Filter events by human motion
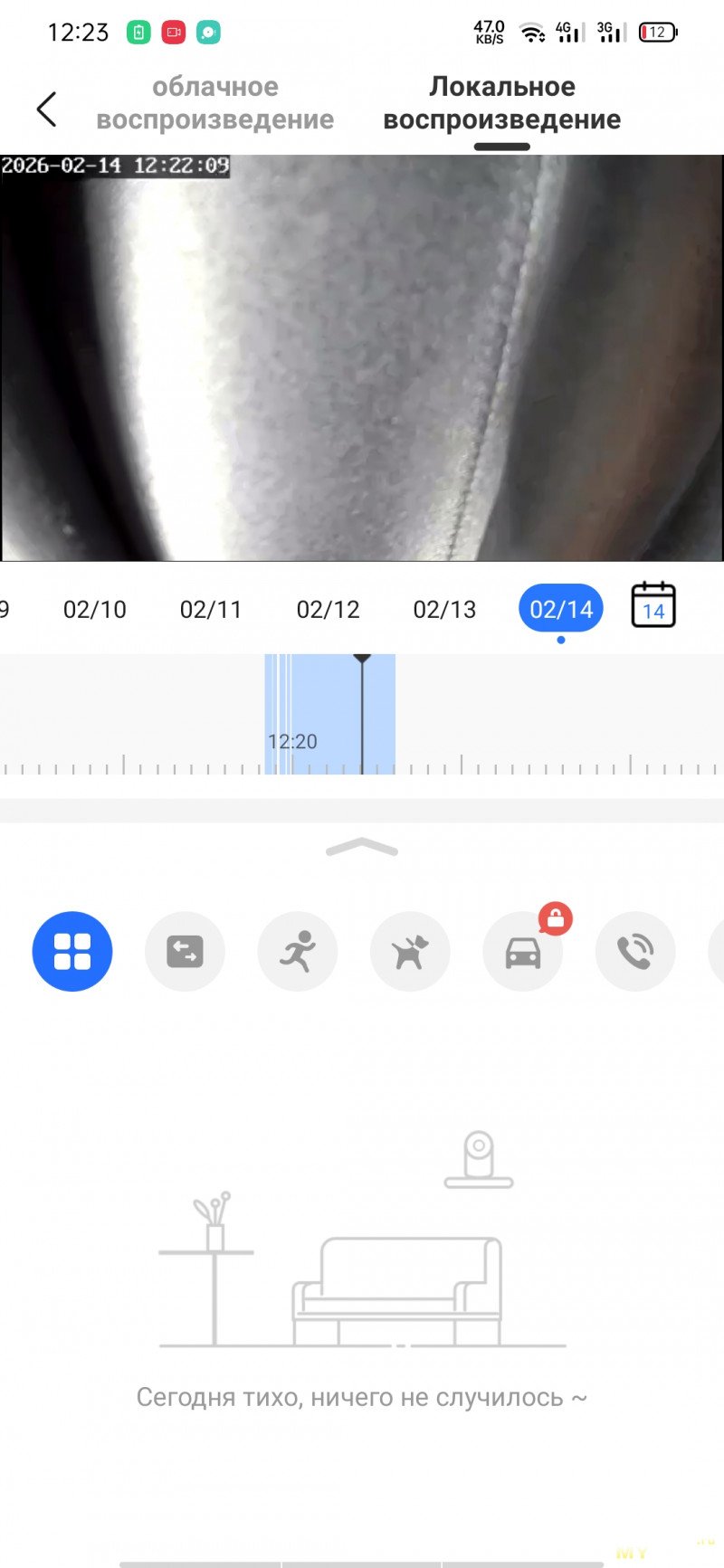Image resolution: width=724 pixels, height=1568 pixels. tap(298, 951)
